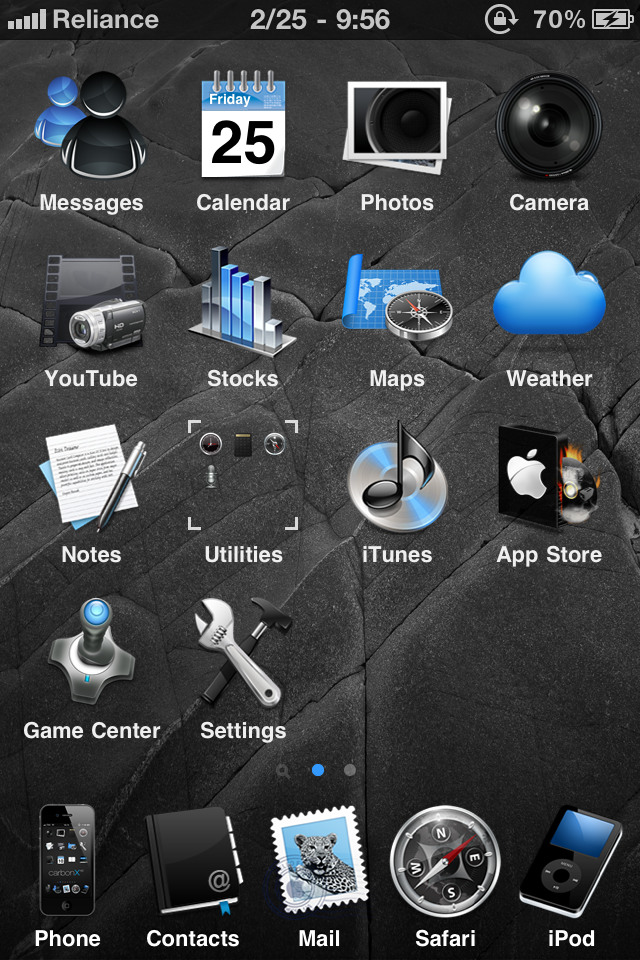This screenshot has height=960, width=640.
Task: Go to Settings
Action: [x=243, y=654]
